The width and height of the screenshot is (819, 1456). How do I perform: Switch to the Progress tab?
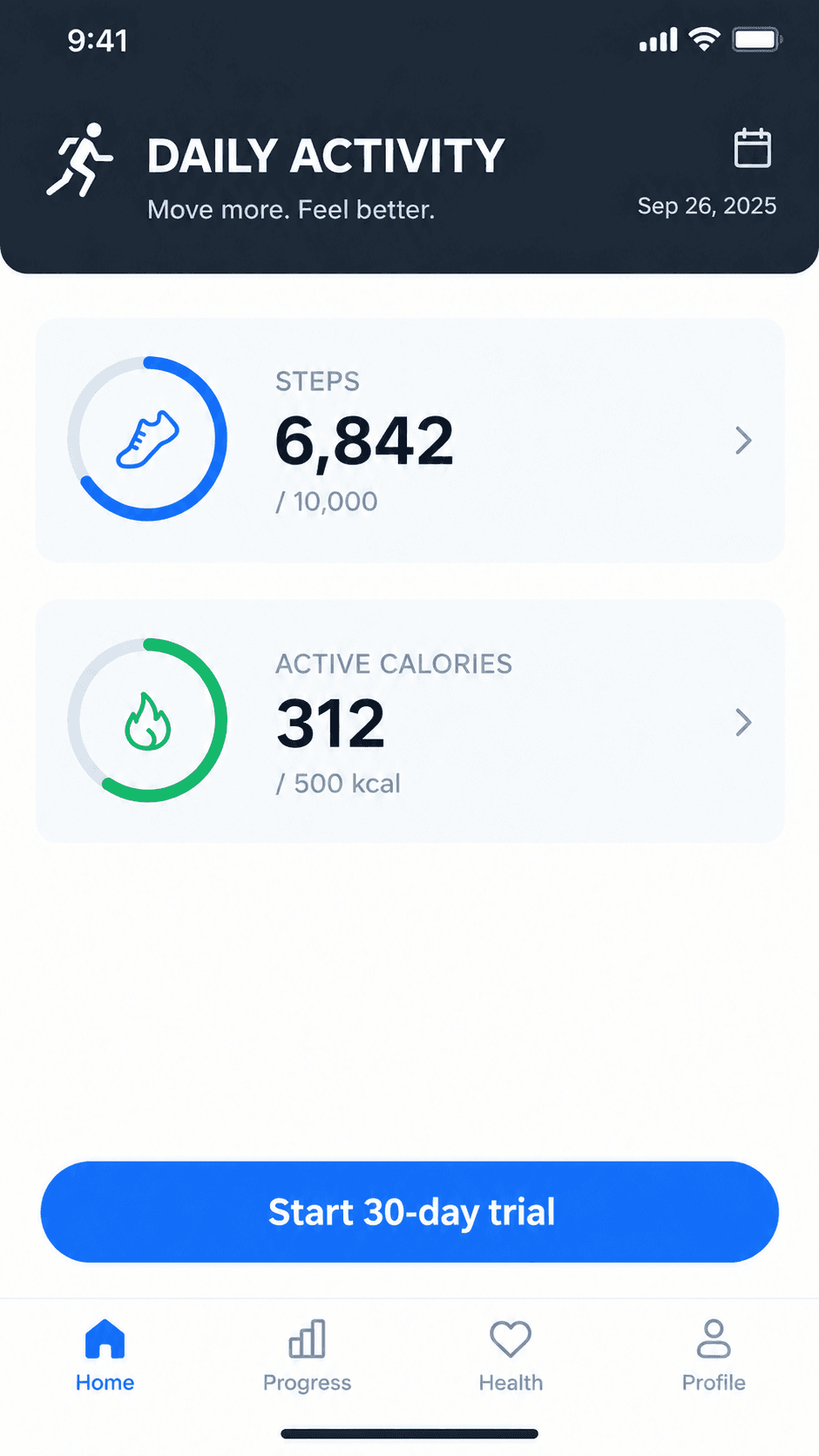pos(307,1356)
